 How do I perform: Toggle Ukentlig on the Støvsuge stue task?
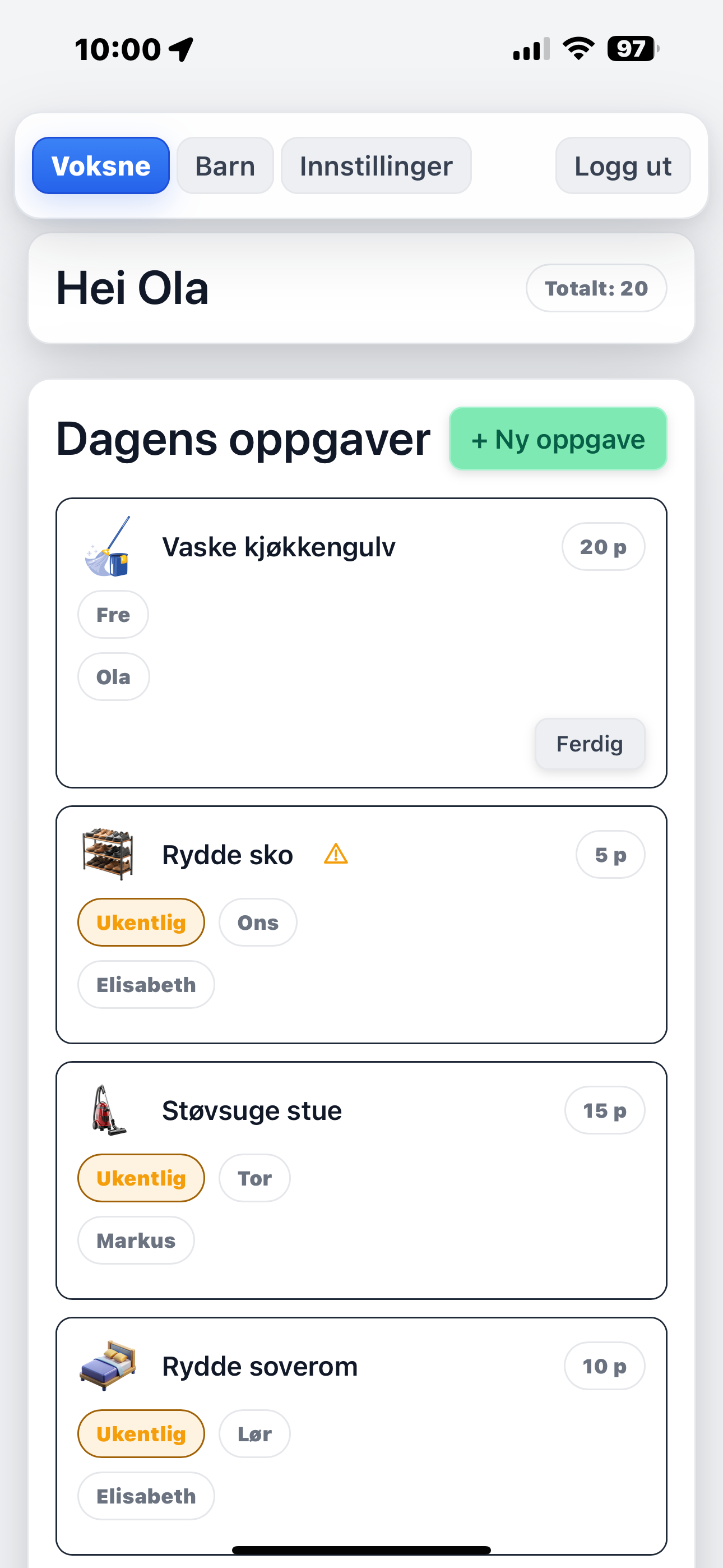point(141,1177)
